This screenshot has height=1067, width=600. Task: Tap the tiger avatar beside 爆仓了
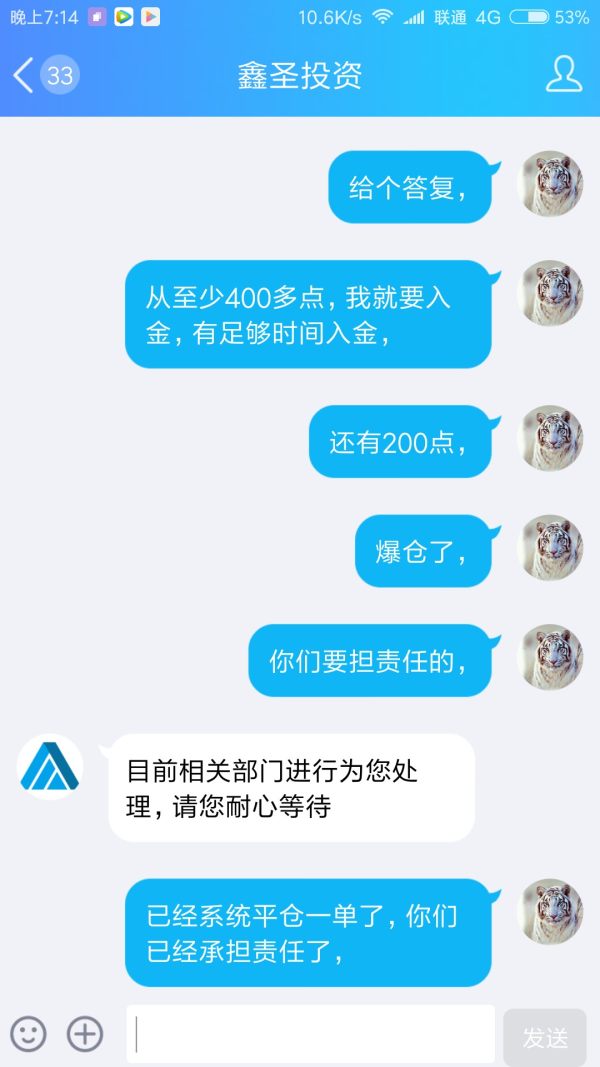click(x=550, y=548)
